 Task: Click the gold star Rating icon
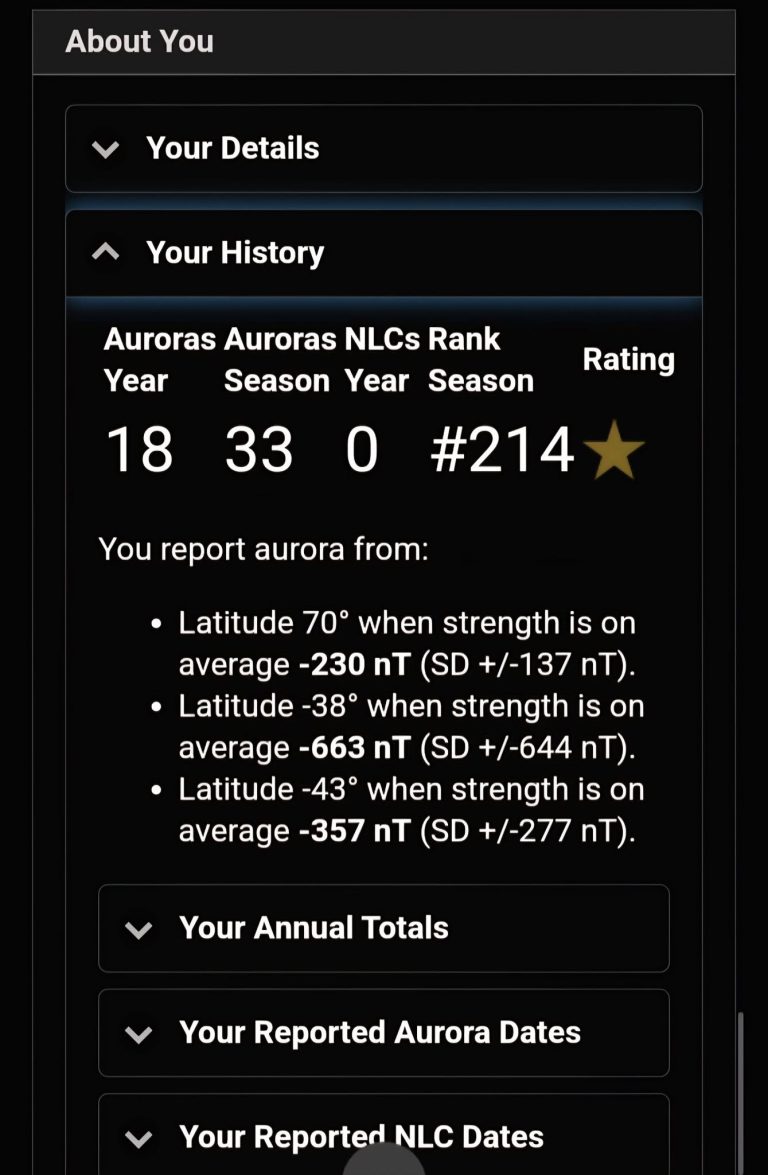(614, 452)
